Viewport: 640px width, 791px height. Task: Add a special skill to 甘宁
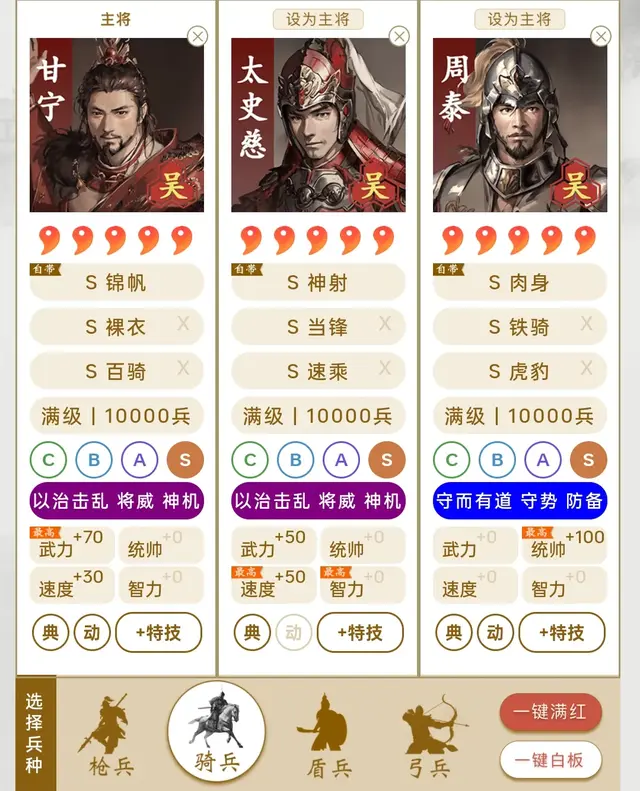click(158, 632)
